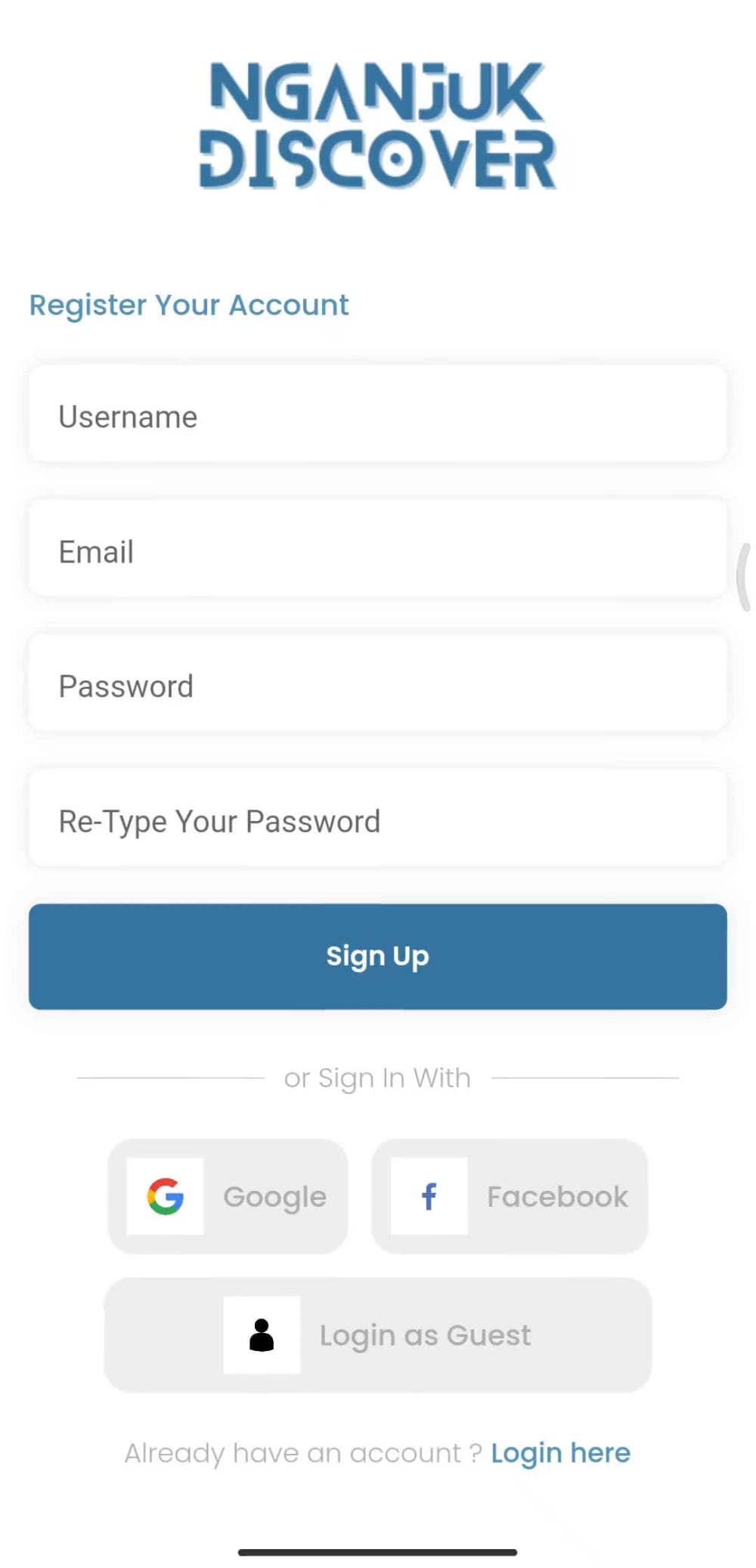Select the Password field
The height and width of the screenshot is (1568, 756).
tap(377, 683)
